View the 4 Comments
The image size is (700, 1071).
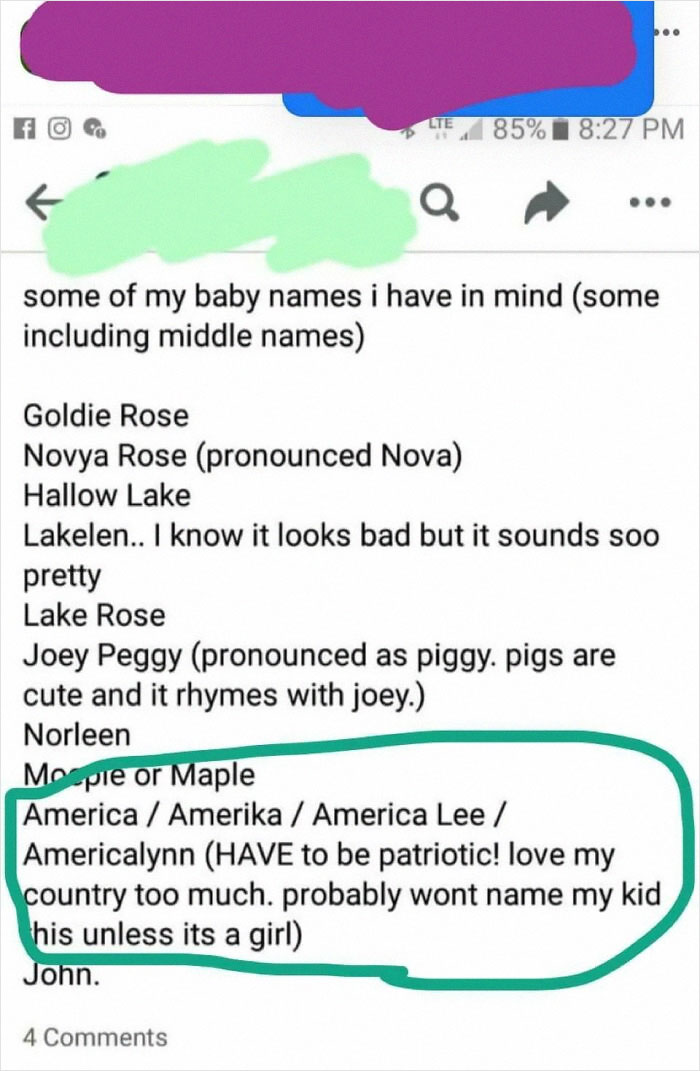pos(95,1037)
